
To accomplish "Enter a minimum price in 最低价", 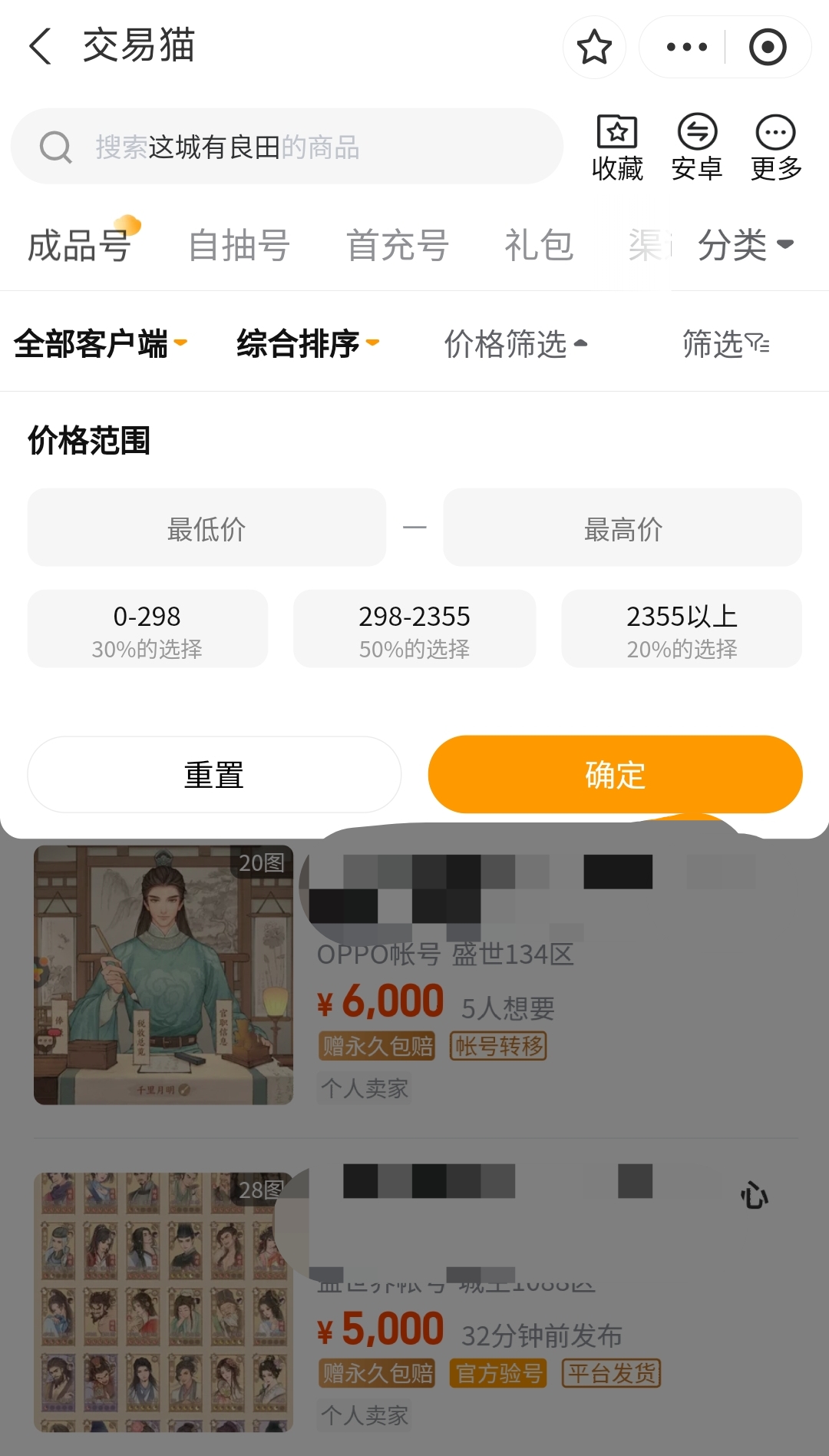I will click(206, 528).
